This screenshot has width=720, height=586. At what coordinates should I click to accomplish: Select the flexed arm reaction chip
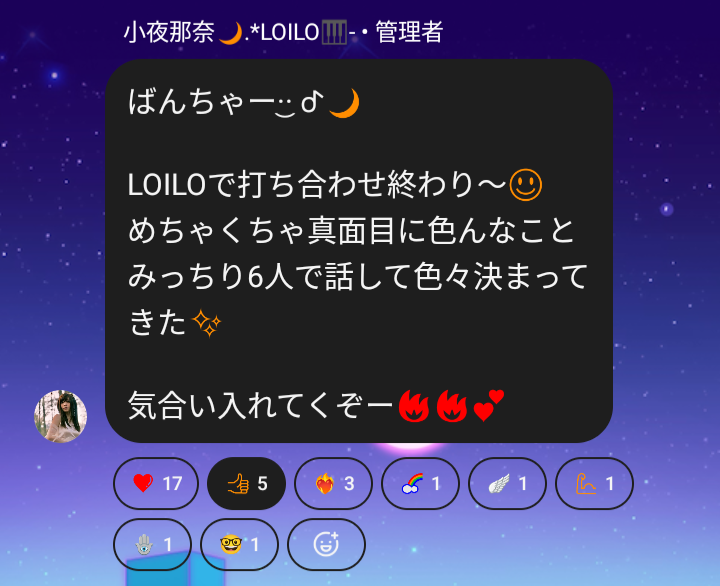point(594,484)
